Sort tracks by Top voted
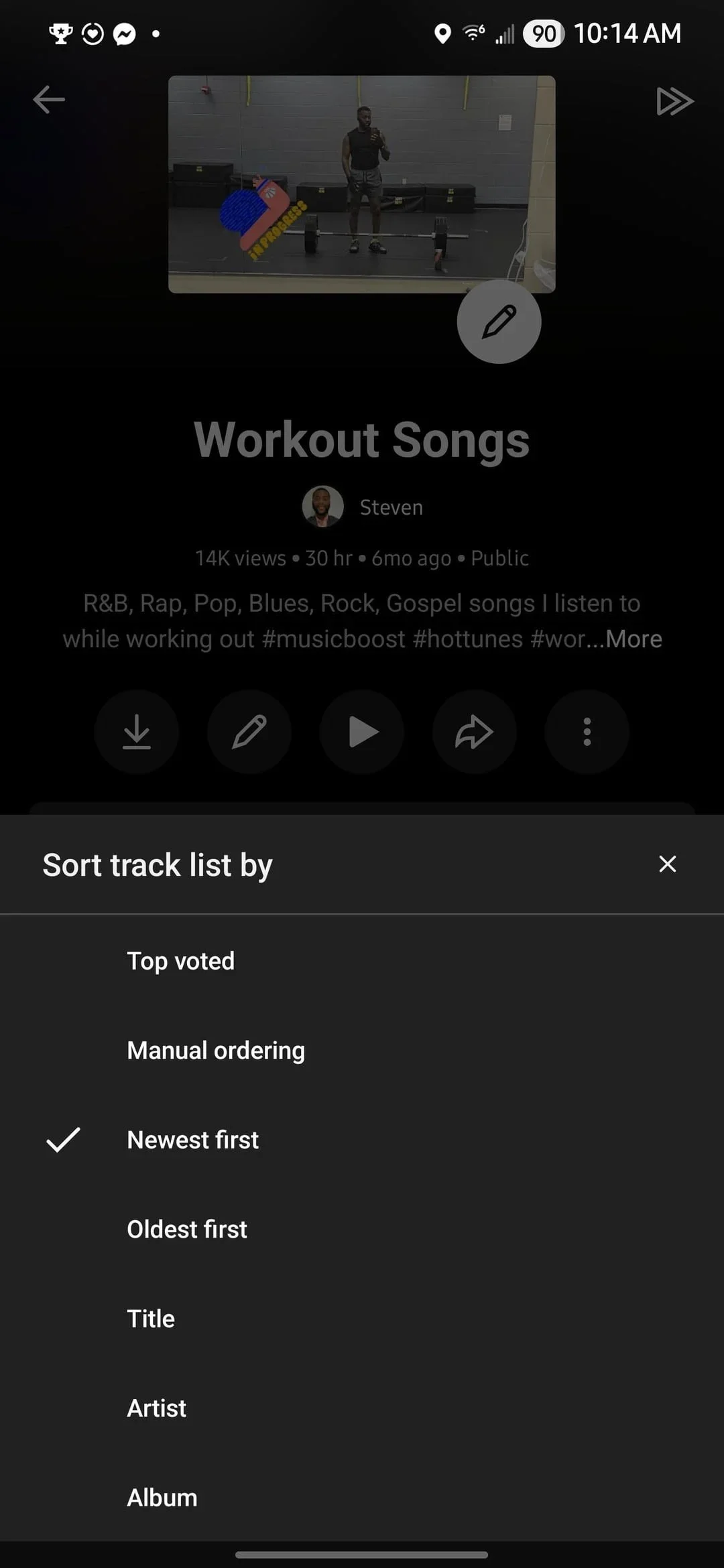This screenshot has width=724, height=1568. [362, 961]
